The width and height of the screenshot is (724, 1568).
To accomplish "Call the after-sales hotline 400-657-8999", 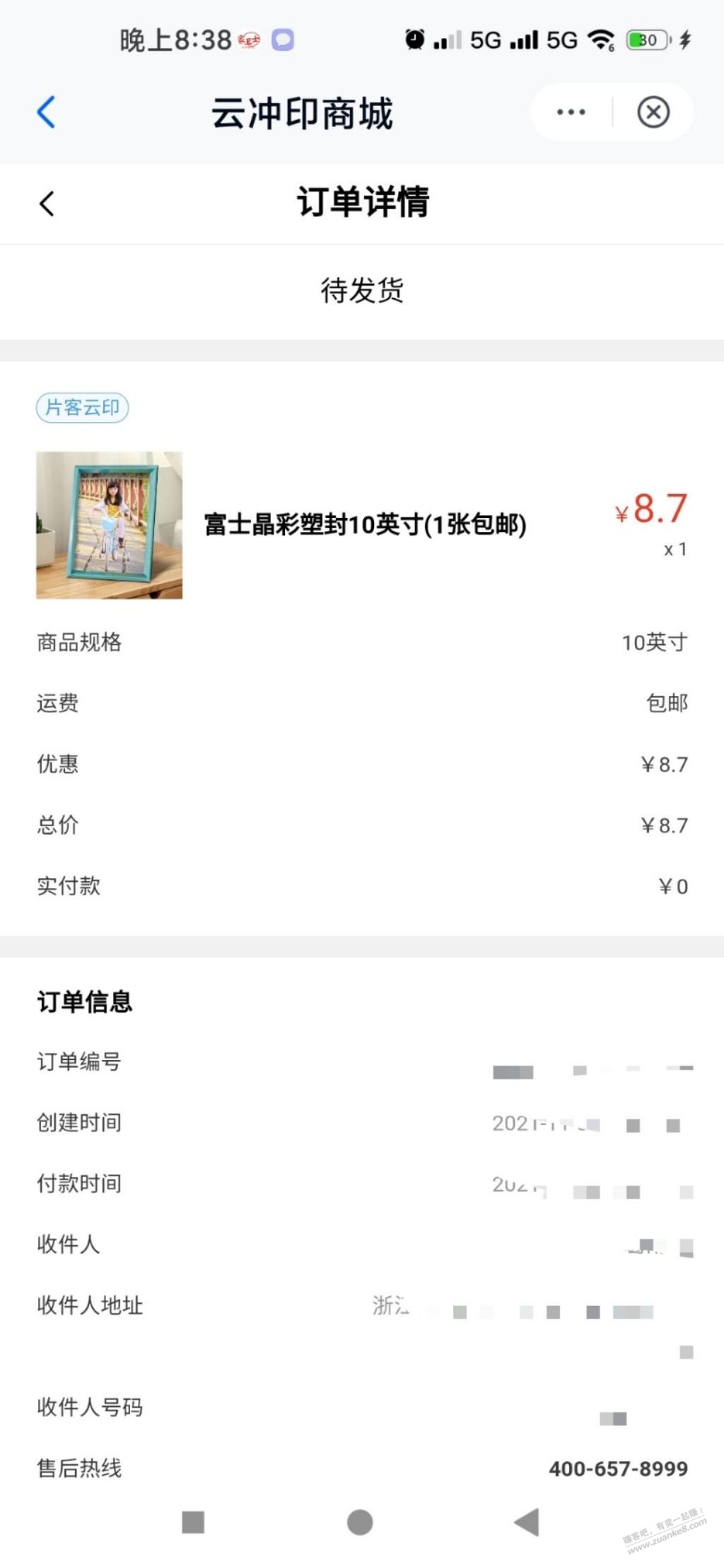I will (618, 1468).
